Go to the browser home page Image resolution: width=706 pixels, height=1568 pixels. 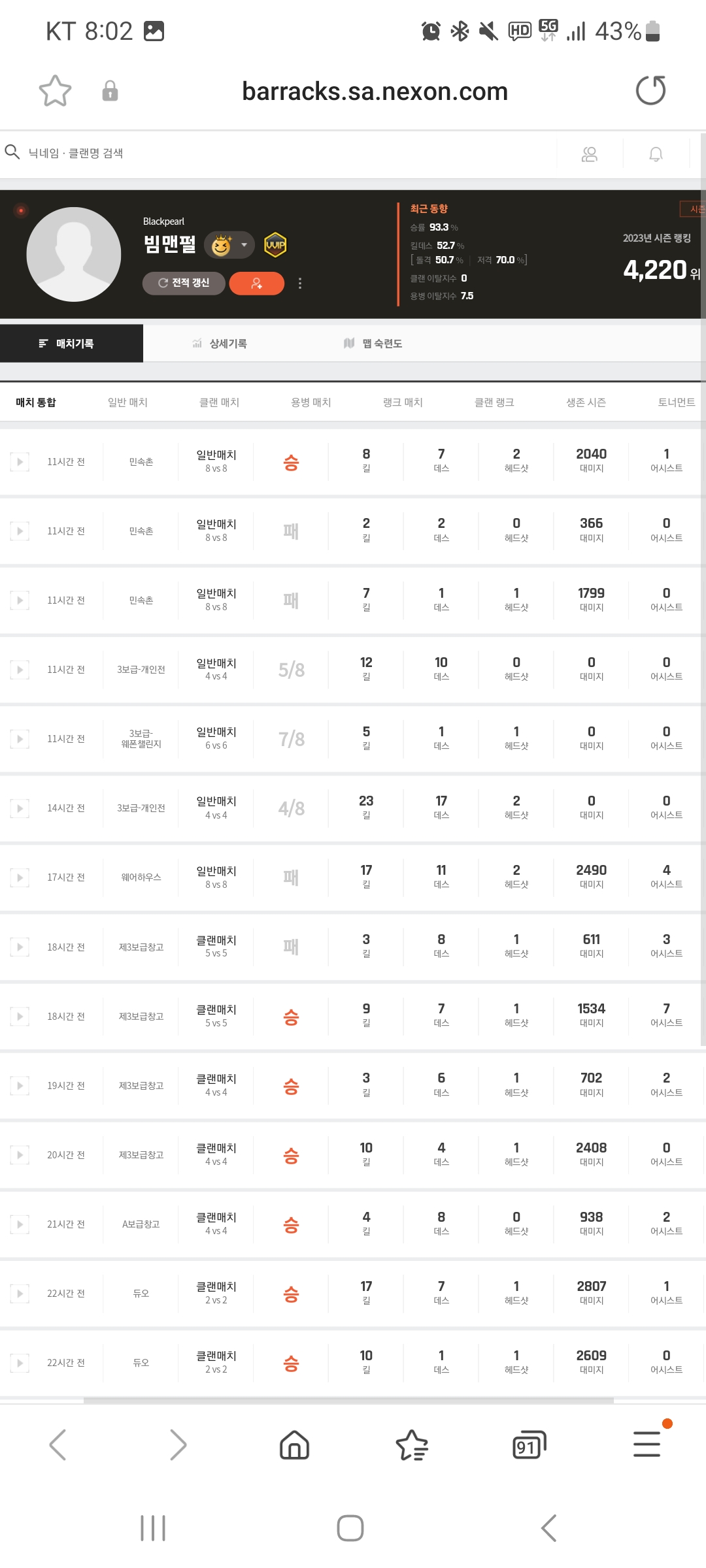[x=294, y=1445]
